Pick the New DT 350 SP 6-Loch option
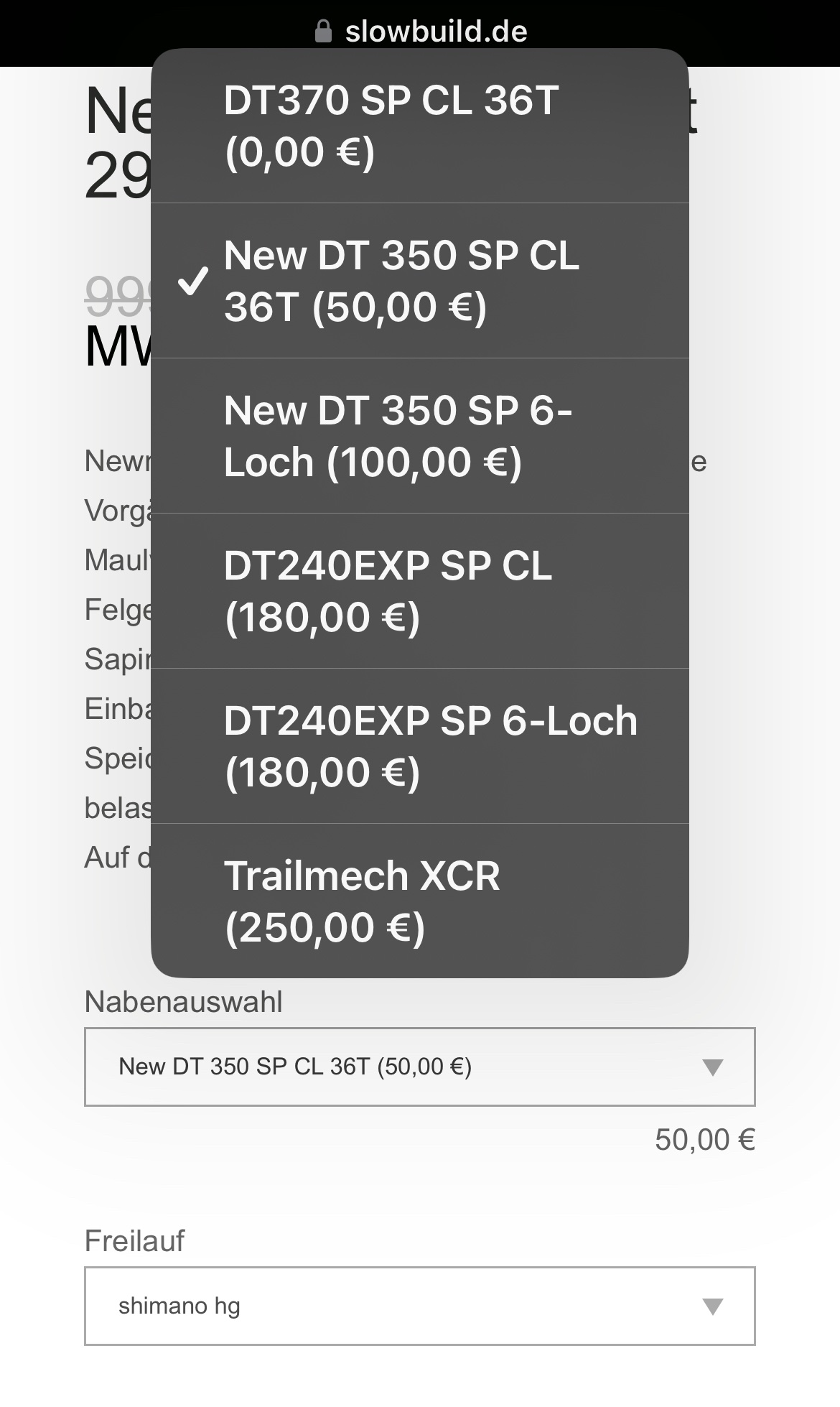 click(419, 436)
